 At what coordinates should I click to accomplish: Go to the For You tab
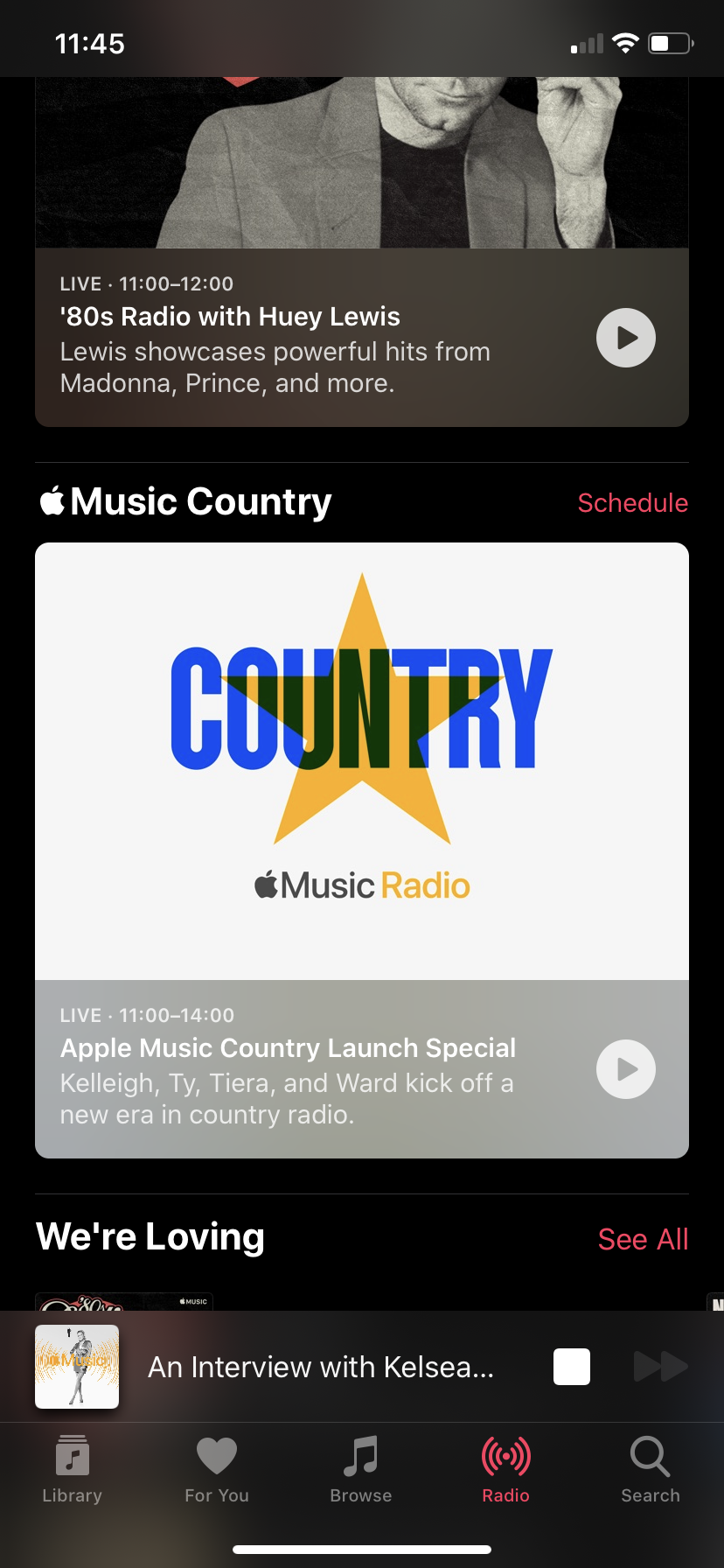coord(217,1470)
